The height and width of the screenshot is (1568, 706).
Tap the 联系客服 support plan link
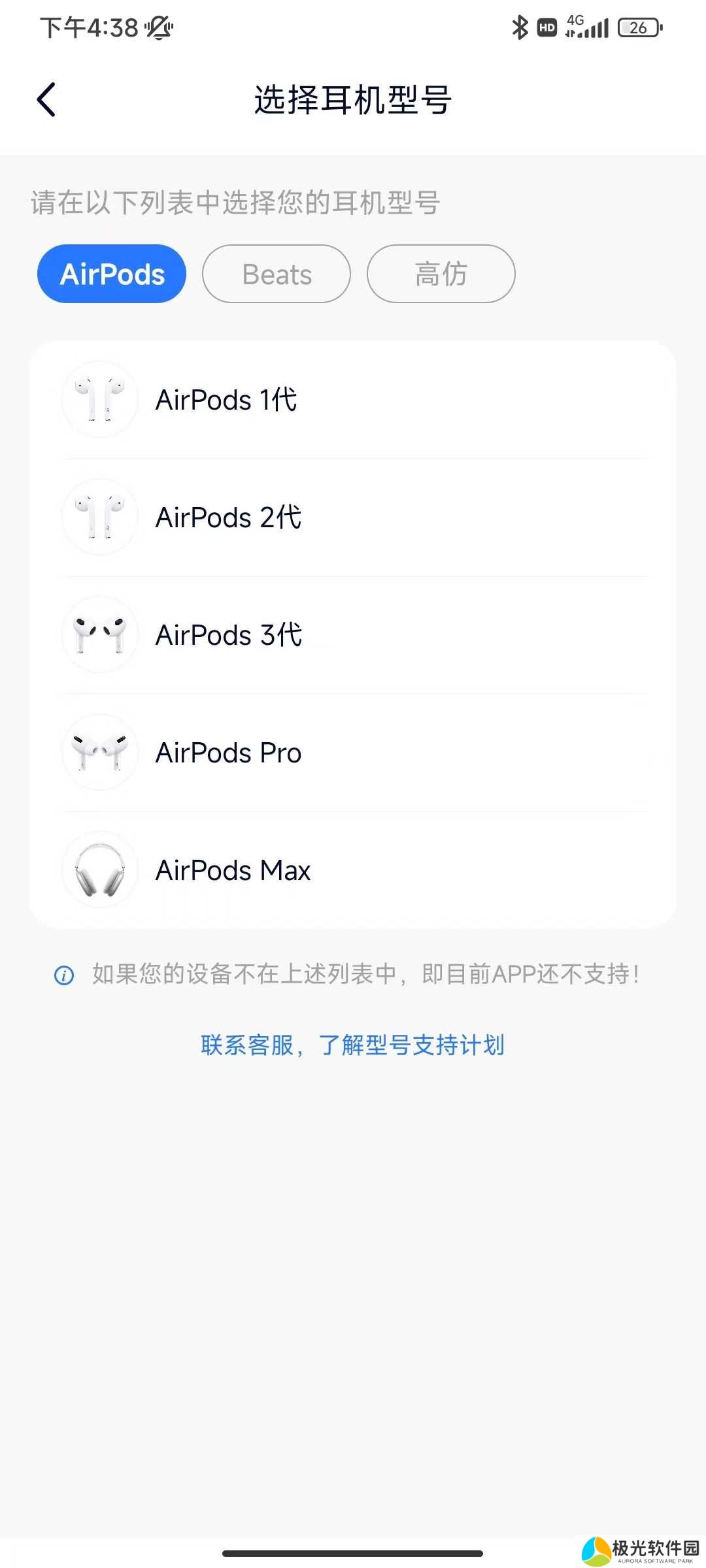coord(353,1045)
